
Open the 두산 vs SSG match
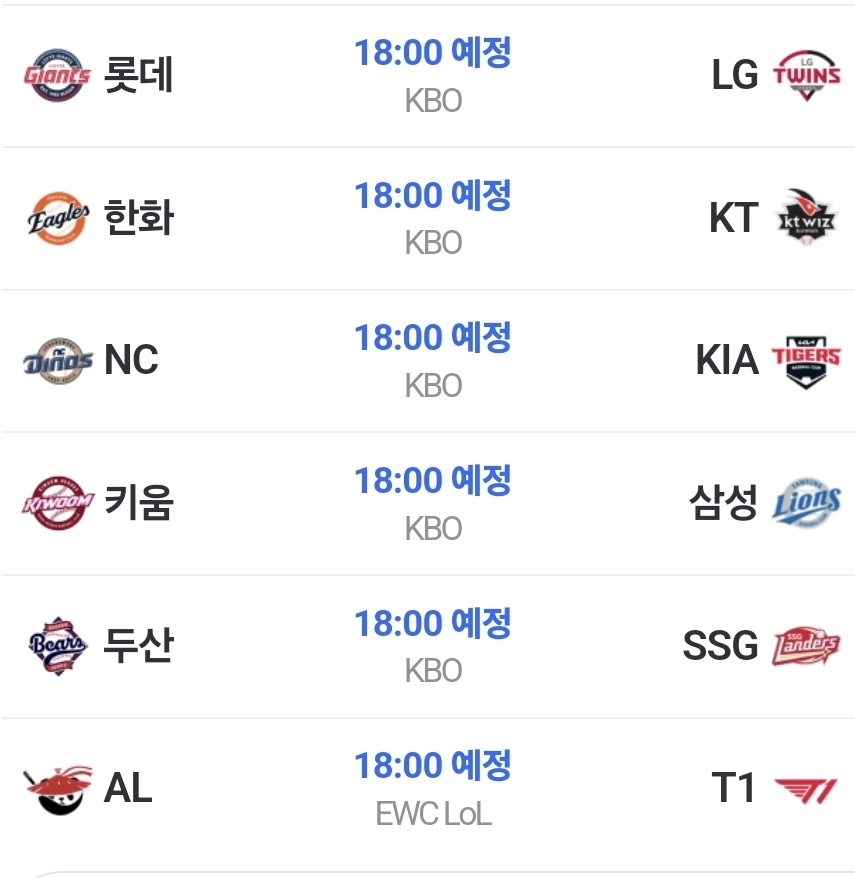(432, 646)
